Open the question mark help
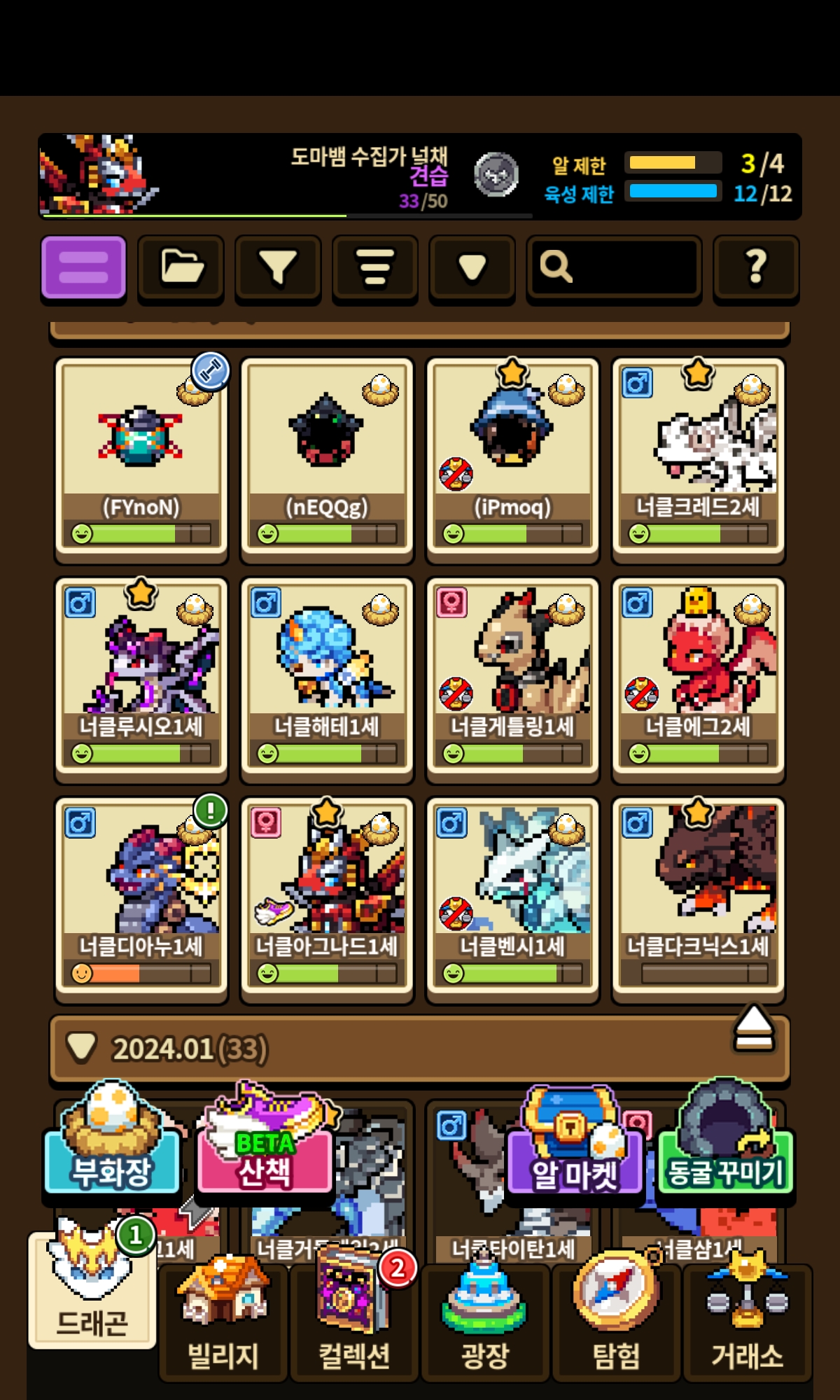The height and width of the screenshot is (1400, 840). pyautogui.click(x=756, y=268)
